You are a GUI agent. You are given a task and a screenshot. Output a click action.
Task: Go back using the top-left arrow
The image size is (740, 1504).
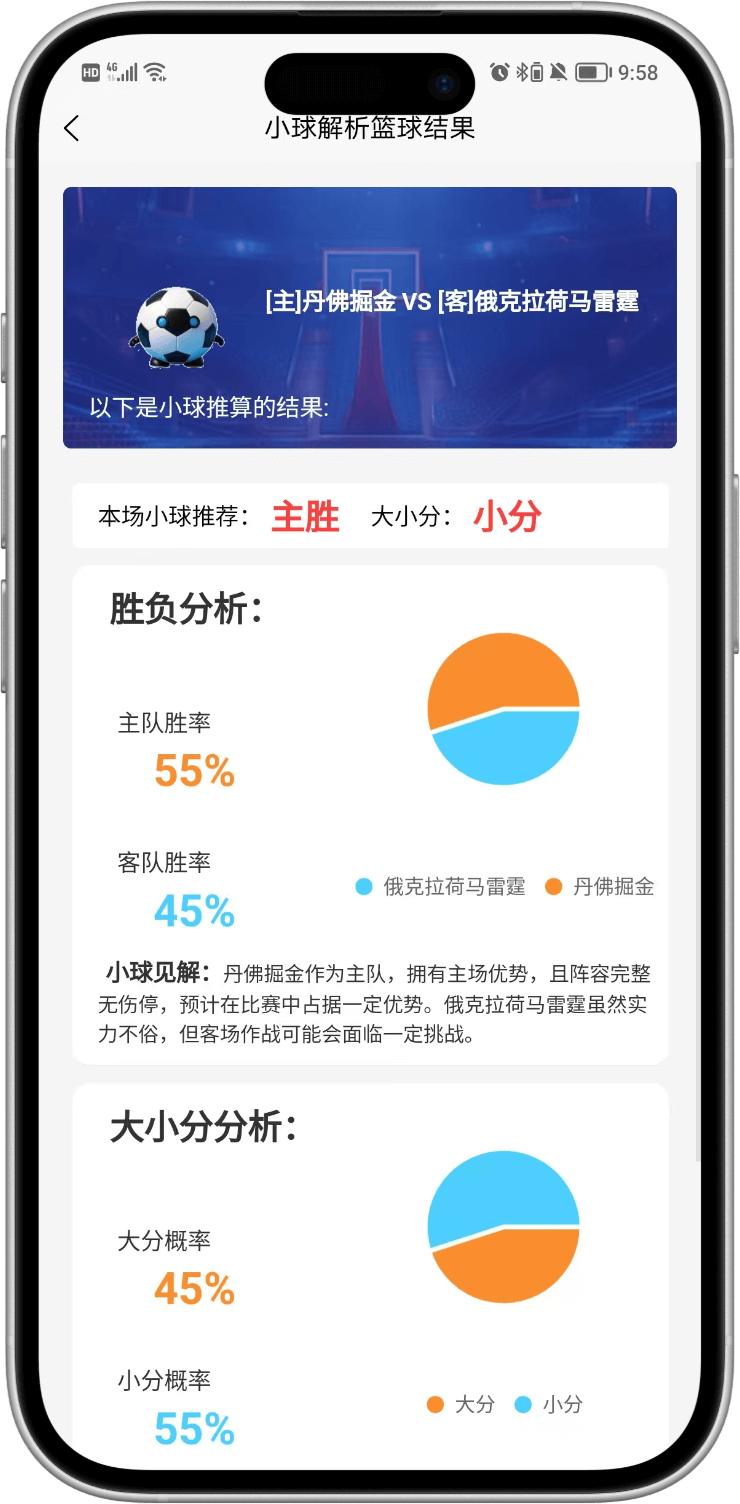click(71, 128)
